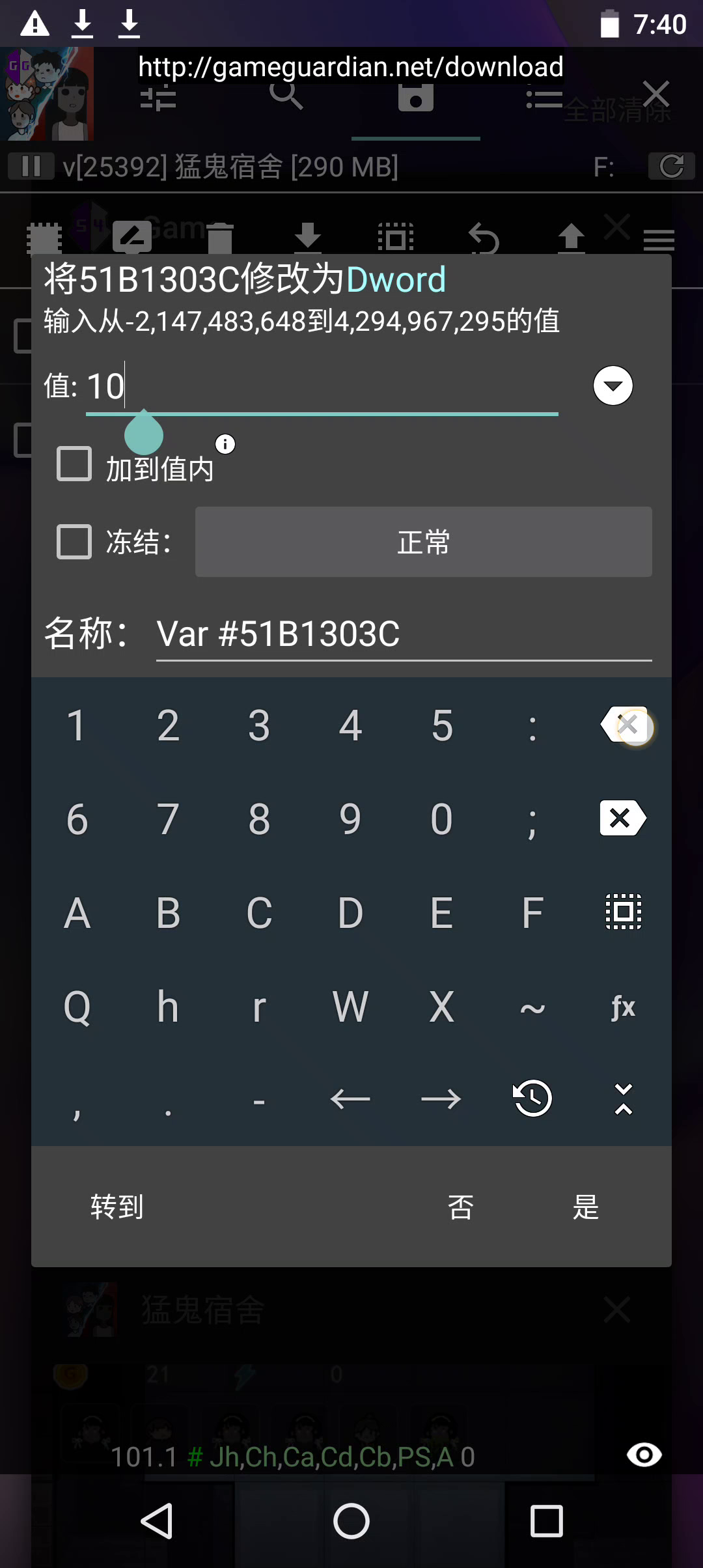Expand the value history dropdown arrow
This screenshot has height=1568, width=703.
pos(613,385)
